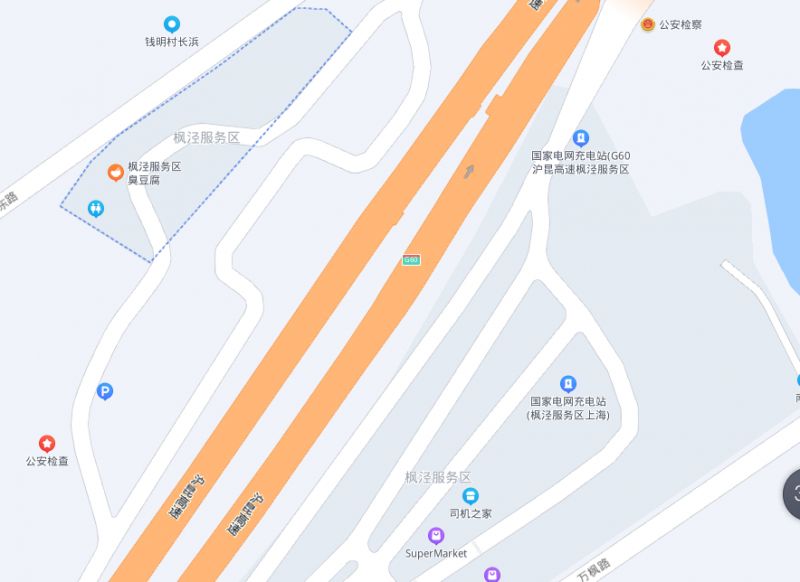Tap the SuperMarket shop marker
Screen dimensions: 800x582
436,535
